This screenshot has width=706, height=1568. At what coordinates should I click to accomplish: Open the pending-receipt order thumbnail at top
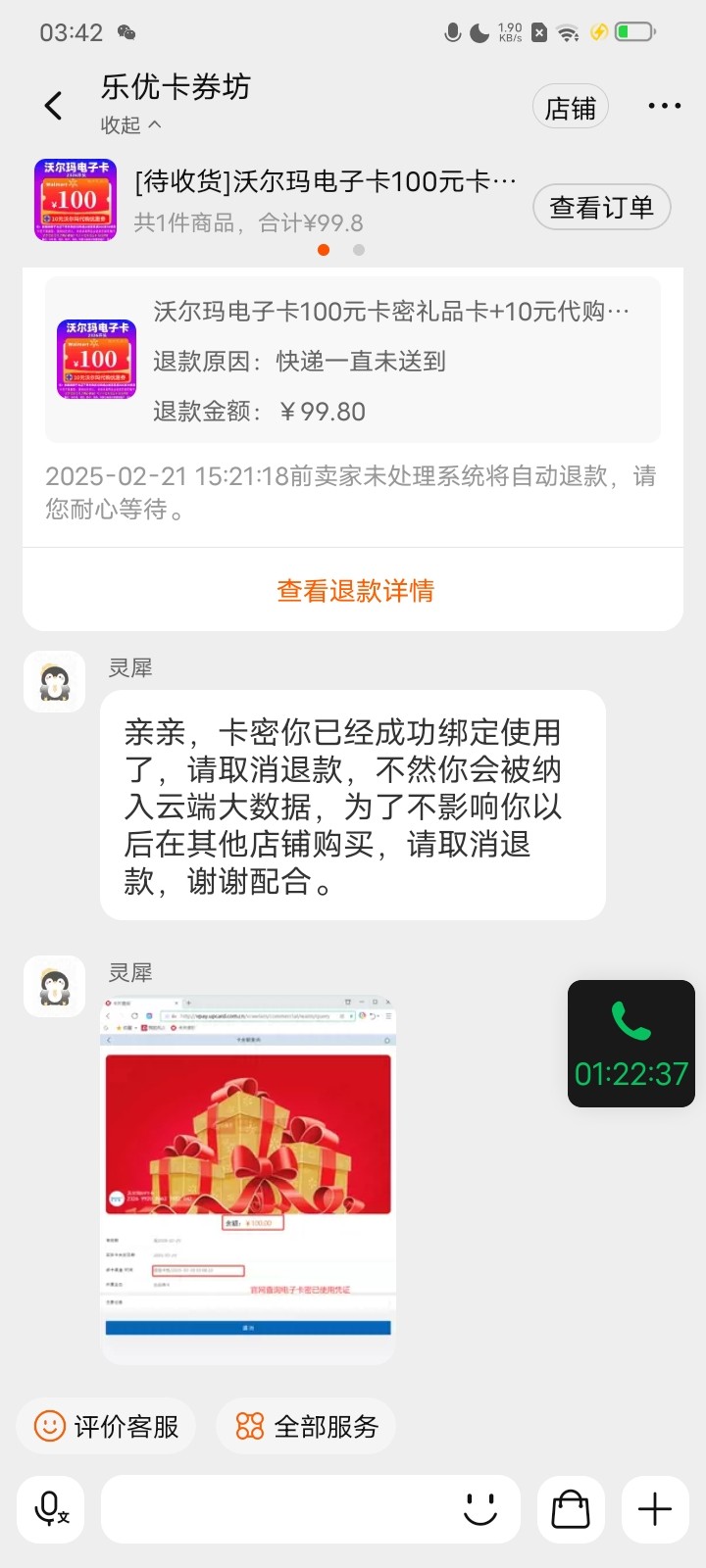click(x=76, y=200)
